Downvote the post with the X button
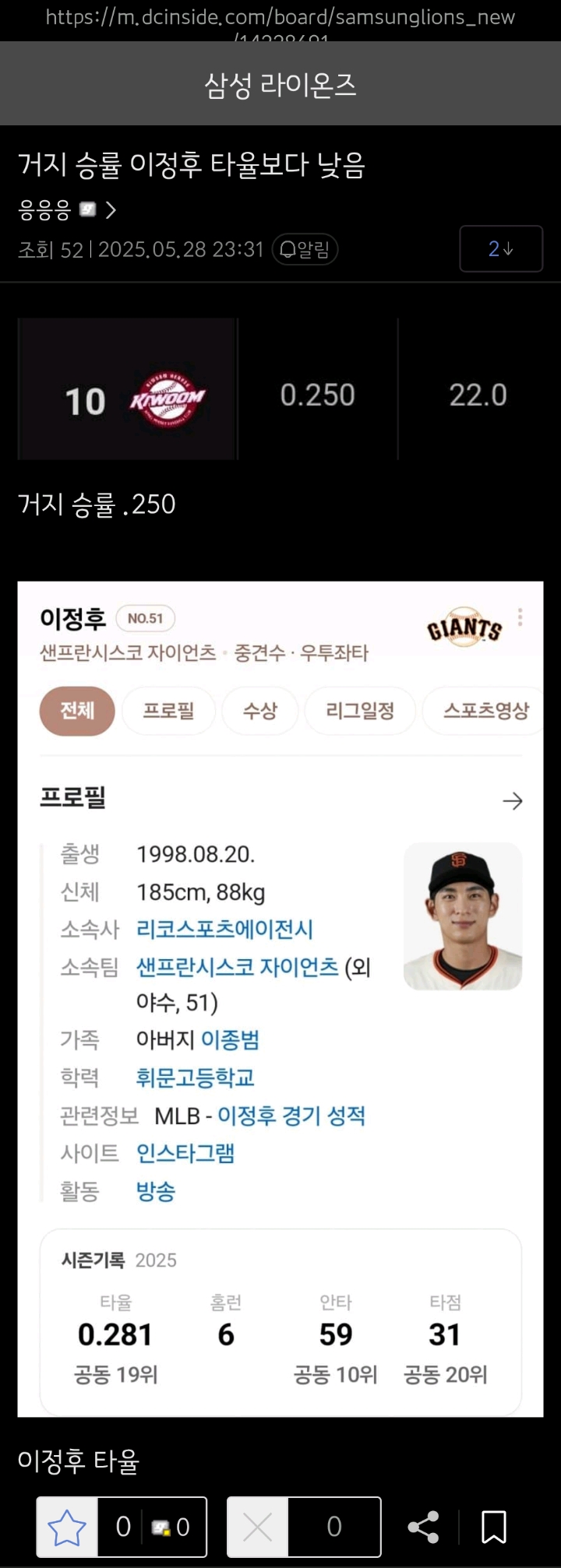The height and width of the screenshot is (1568, 561). [258, 1527]
